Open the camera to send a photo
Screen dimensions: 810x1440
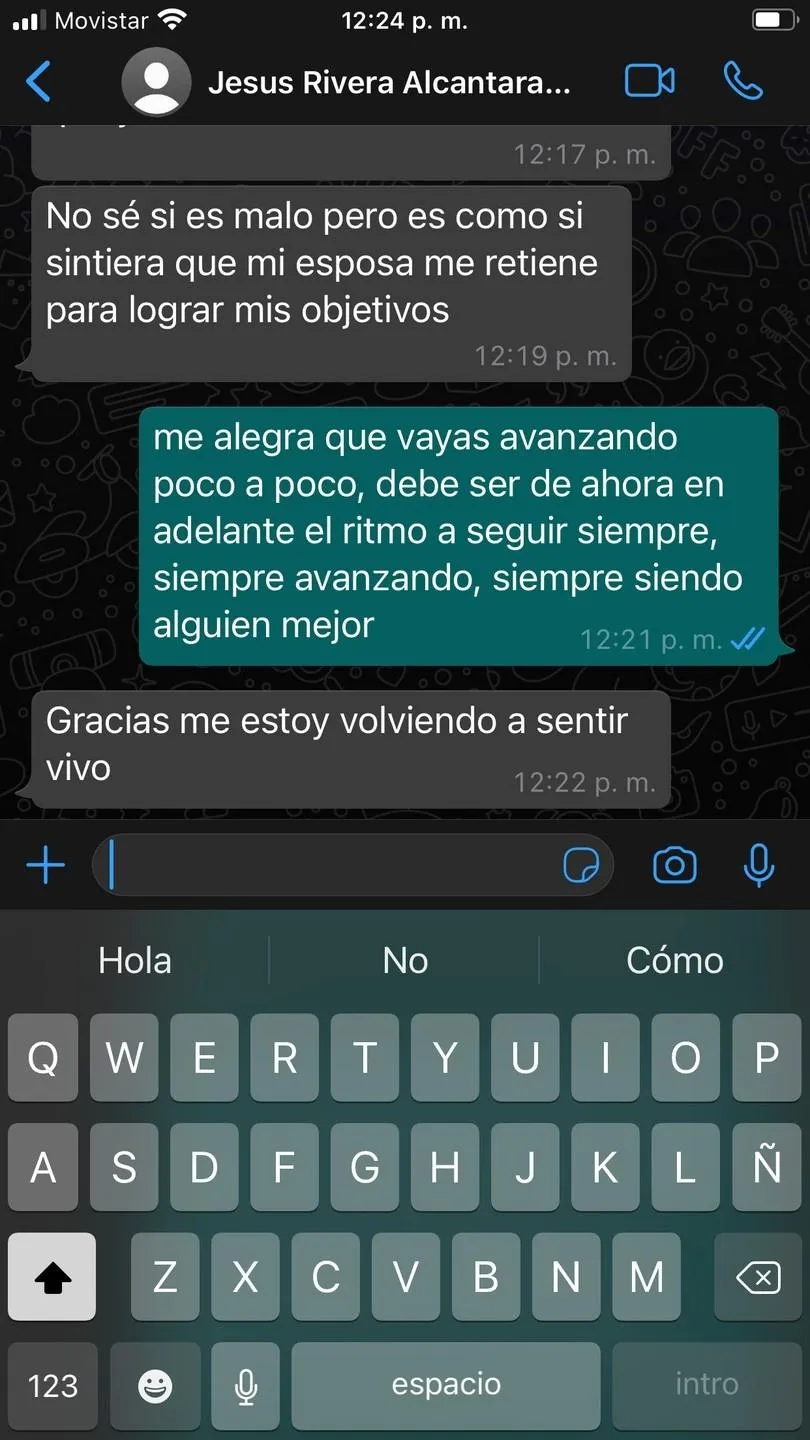click(675, 866)
